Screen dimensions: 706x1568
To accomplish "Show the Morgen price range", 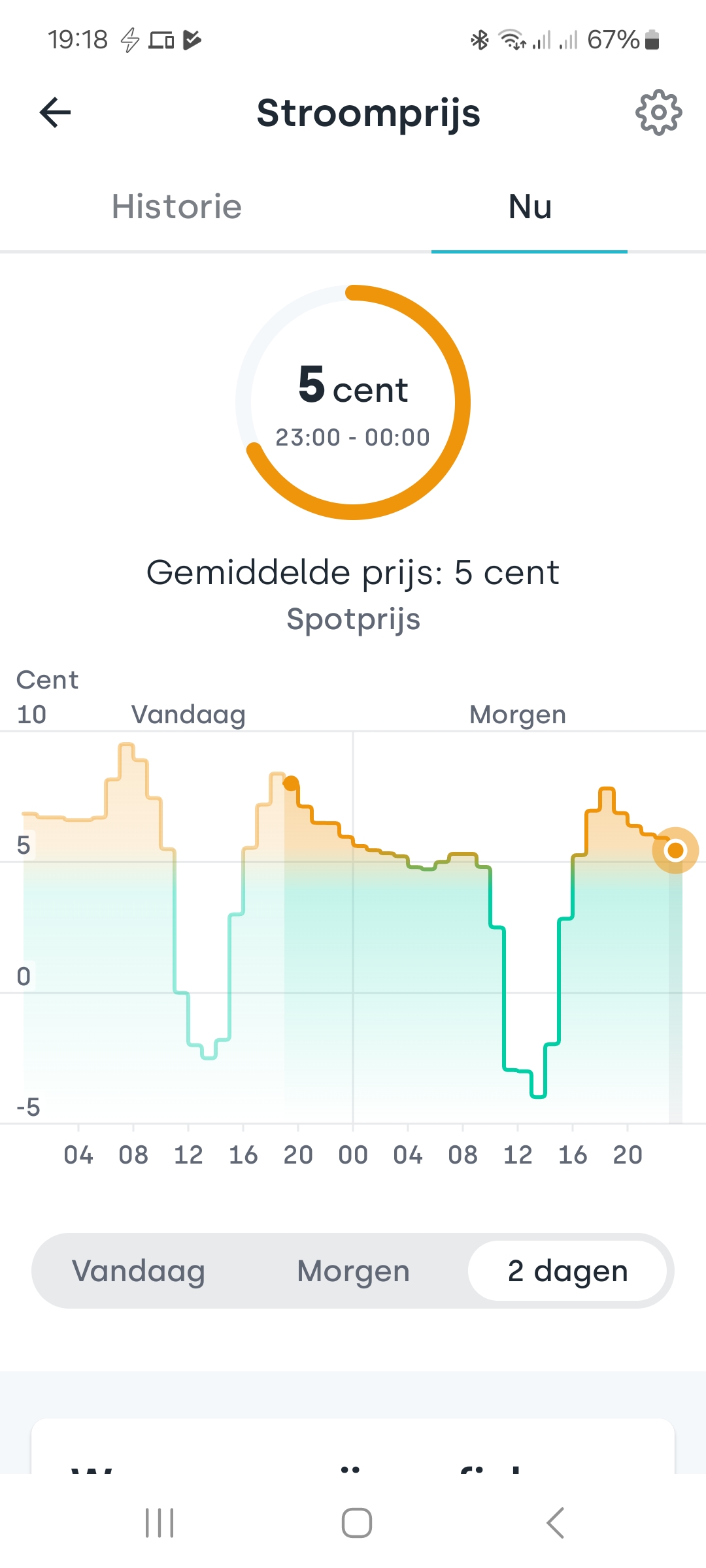I will pyautogui.click(x=353, y=1271).
